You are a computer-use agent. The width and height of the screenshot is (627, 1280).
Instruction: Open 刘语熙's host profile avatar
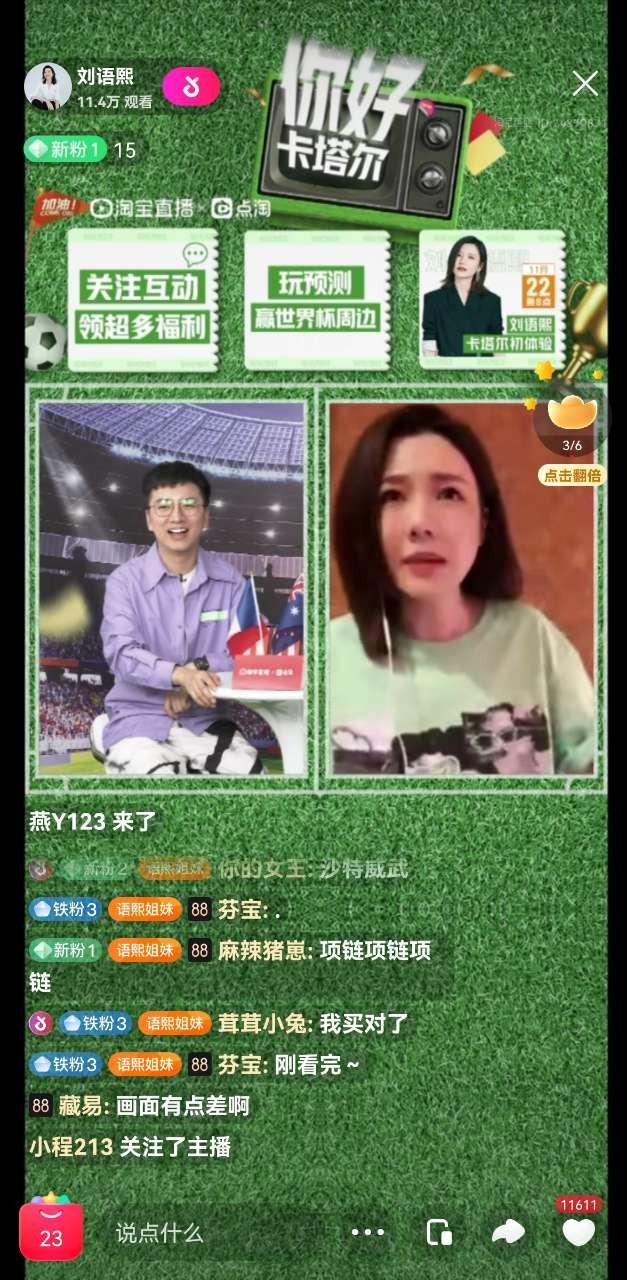coord(48,87)
